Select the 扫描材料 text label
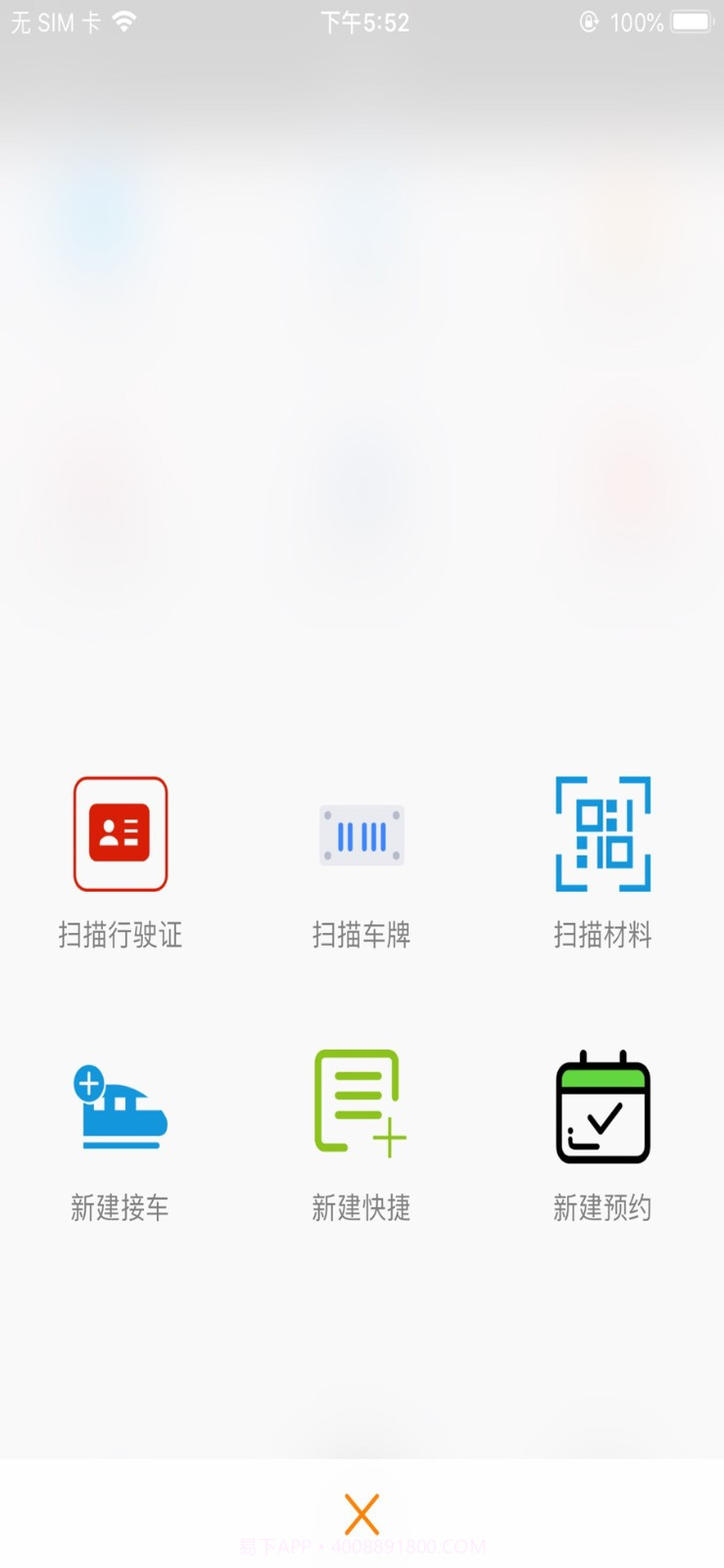This screenshot has width=724, height=1568. (602, 936)
